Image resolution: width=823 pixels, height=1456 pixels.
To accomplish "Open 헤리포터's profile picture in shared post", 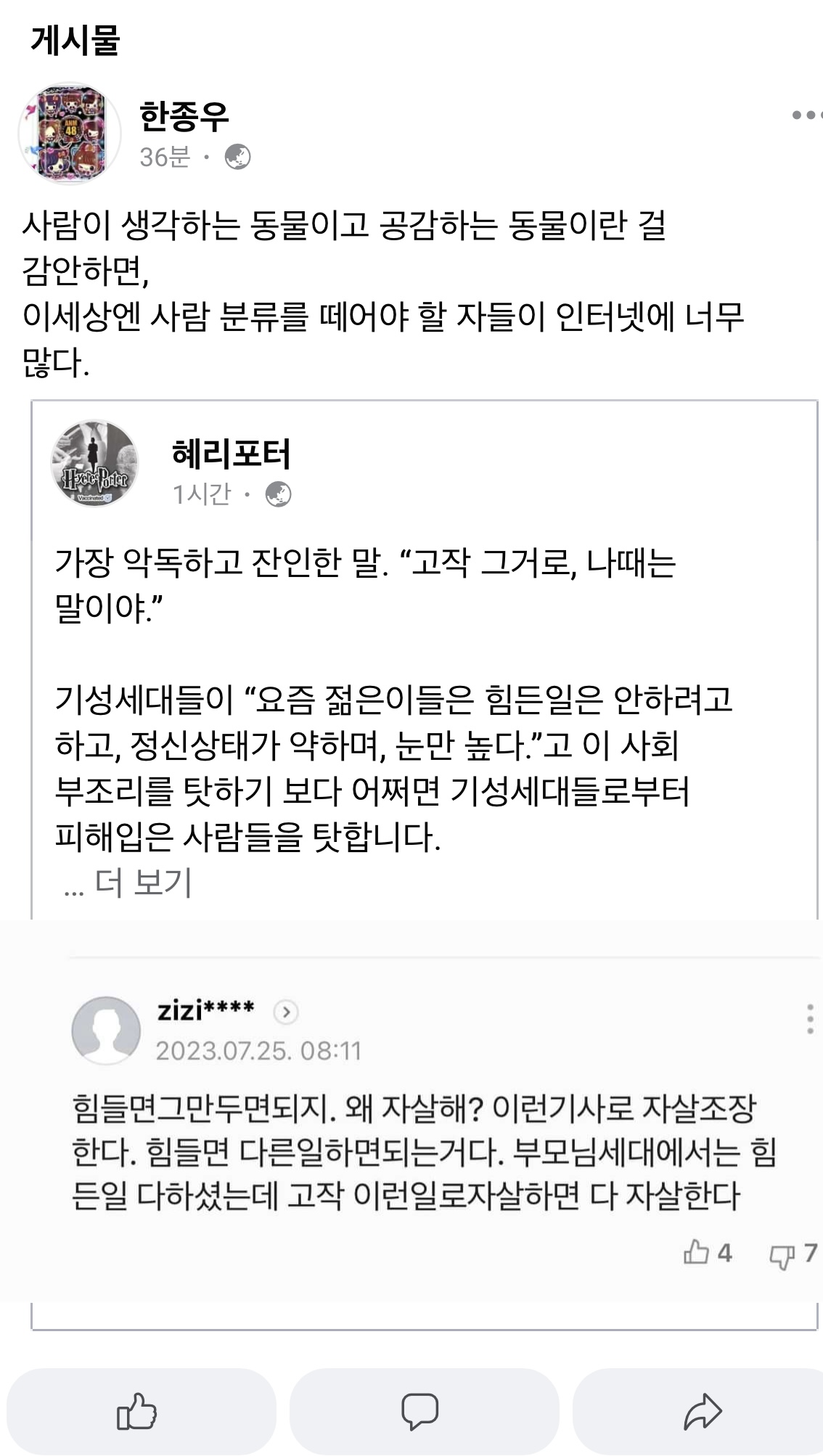I will pos(94,462).
